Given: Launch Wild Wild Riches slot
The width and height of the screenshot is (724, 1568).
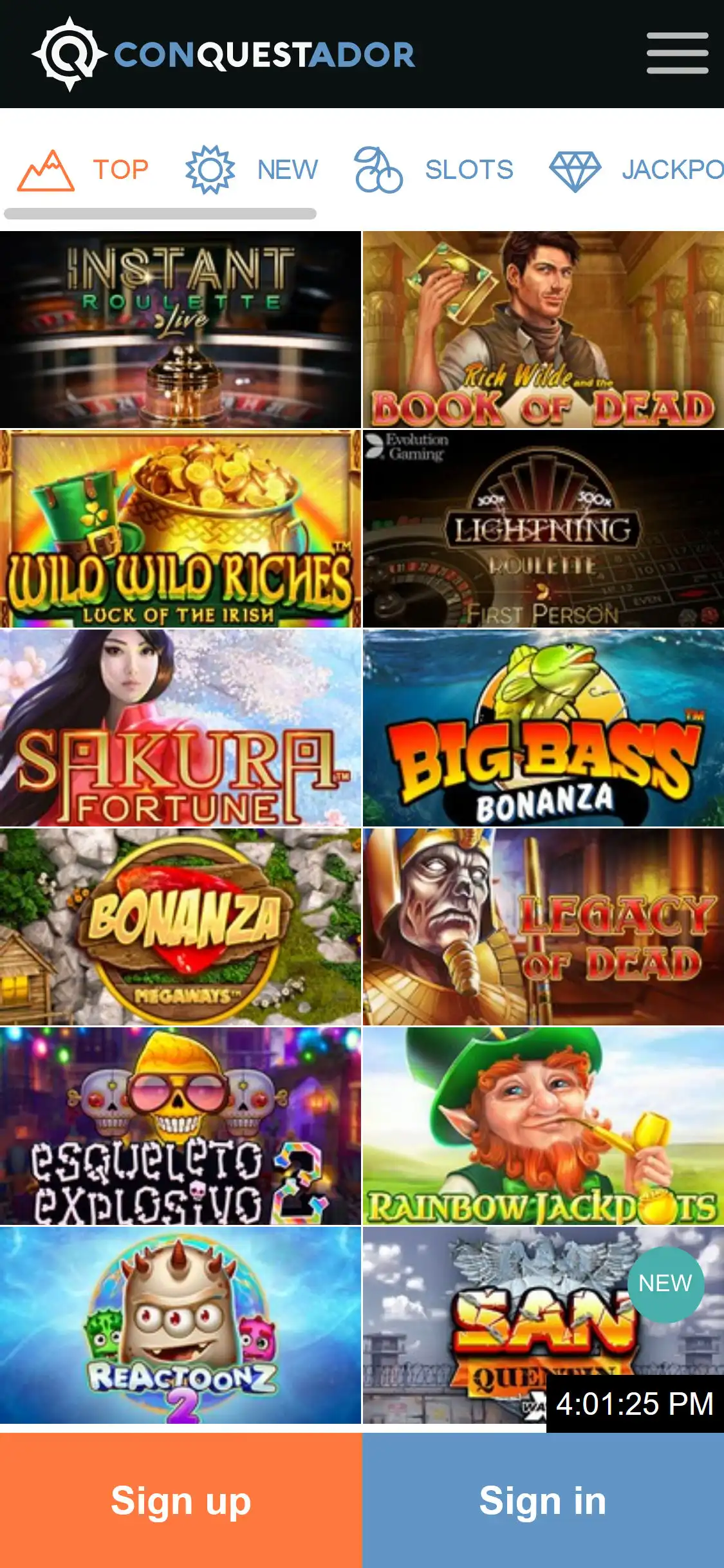Looking at the screenshot, I should click(x=180, y=528).
